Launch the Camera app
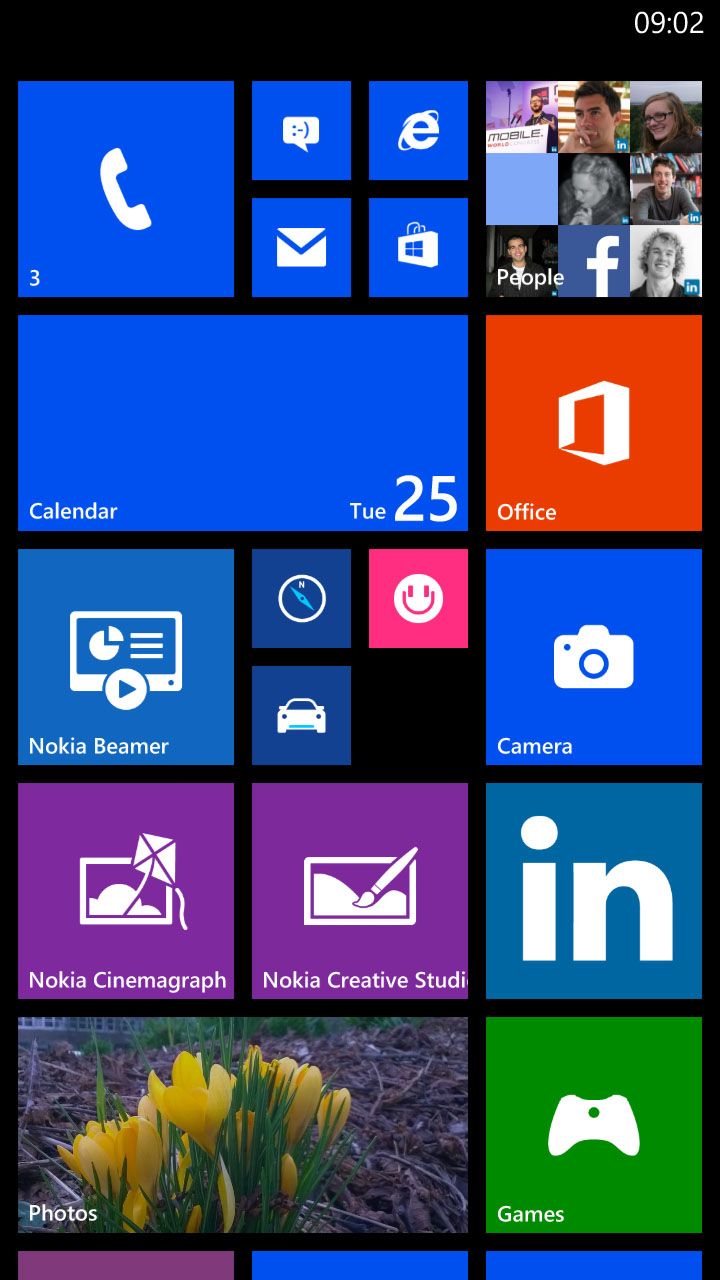720x1280 pixels. tap(593, 656)
